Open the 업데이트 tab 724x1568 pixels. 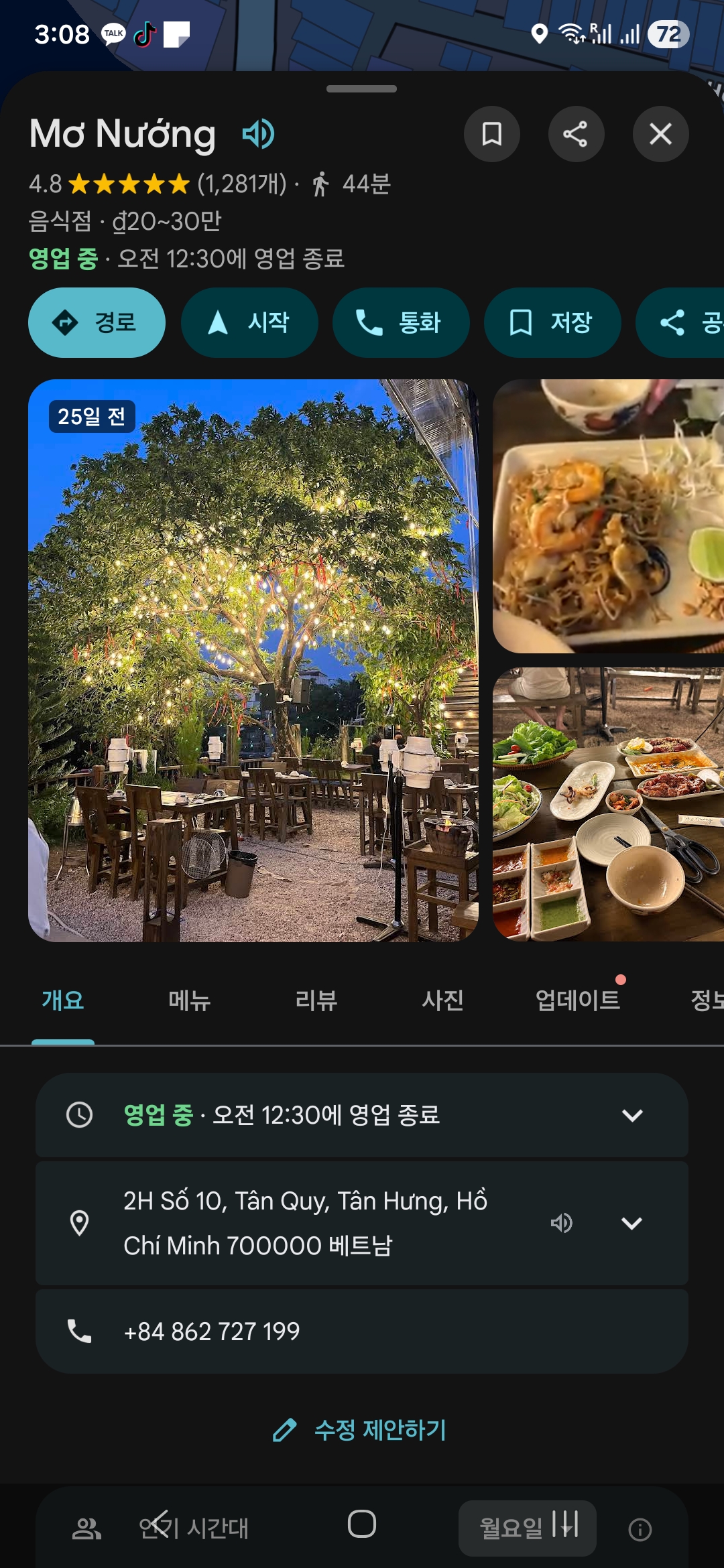tap(577, 1000)
